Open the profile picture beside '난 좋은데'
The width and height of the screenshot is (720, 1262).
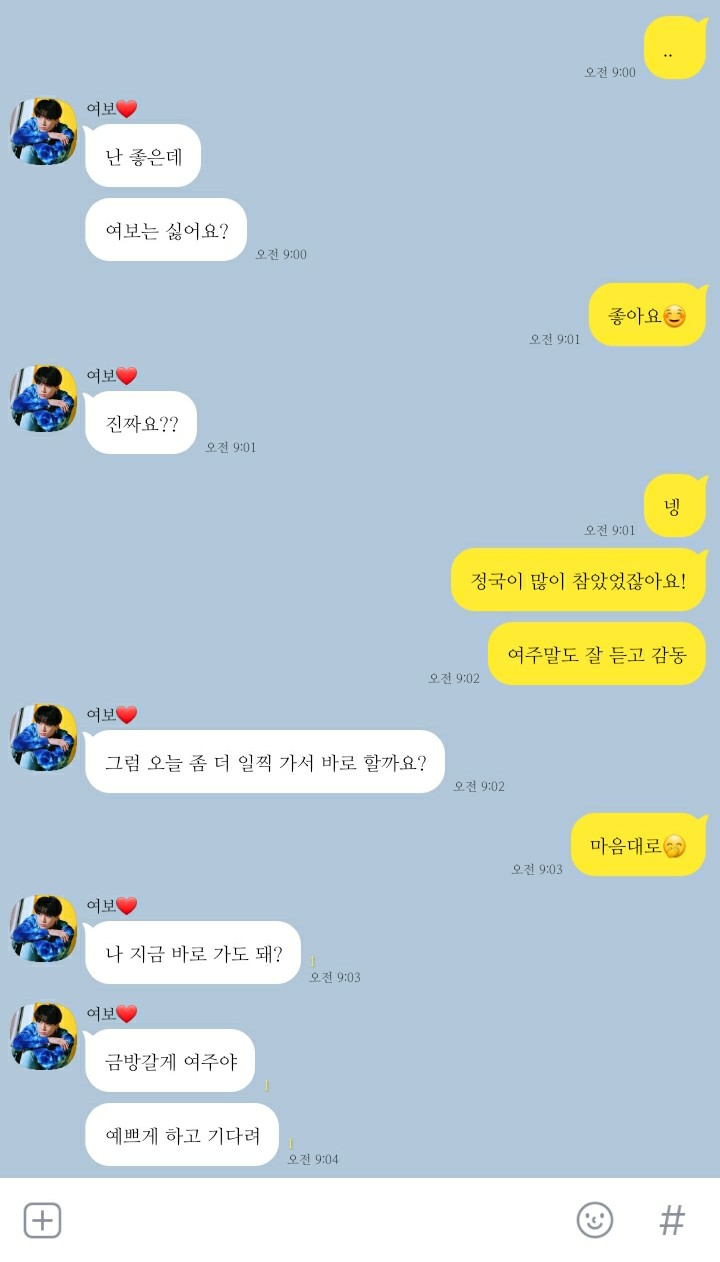tap(43, 131)
